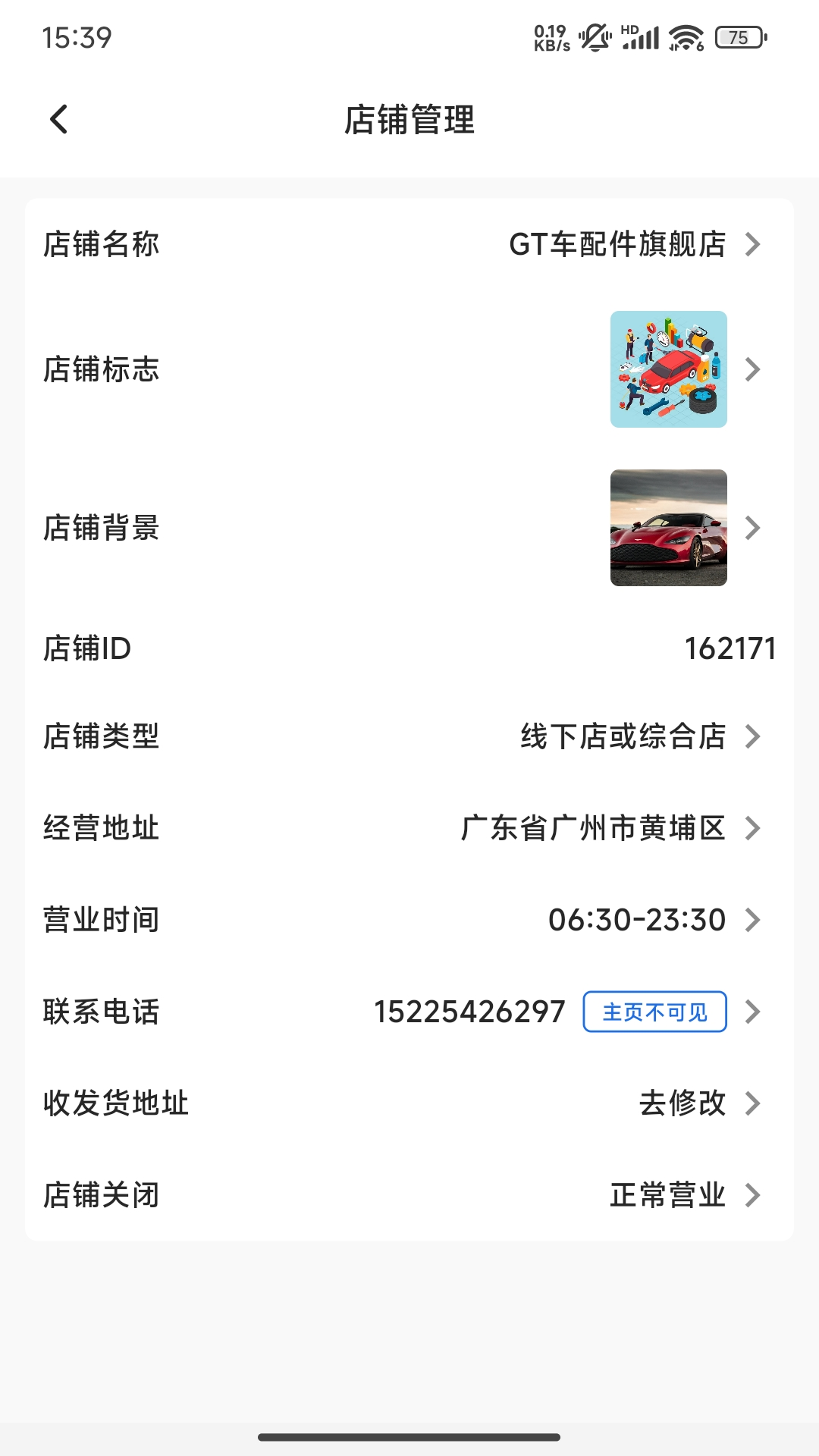Open the 店铺名称 row to edit name

(409, 244)
